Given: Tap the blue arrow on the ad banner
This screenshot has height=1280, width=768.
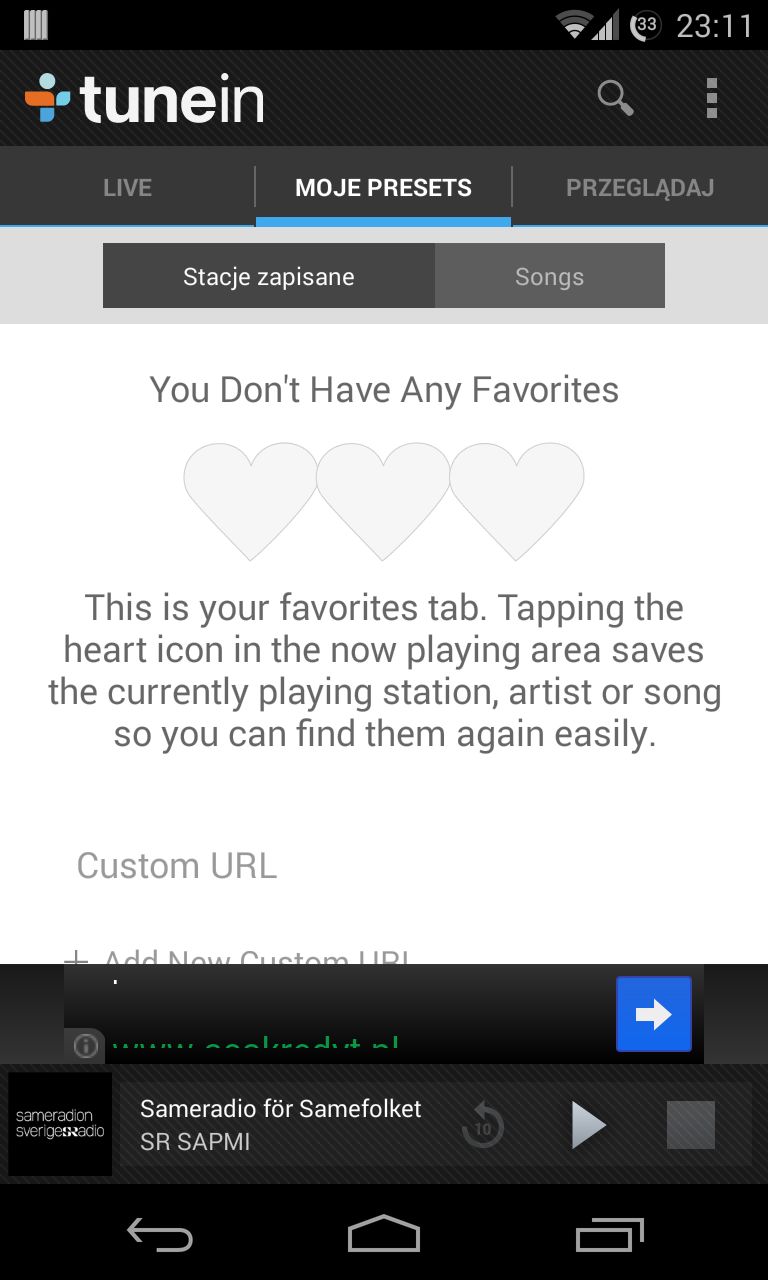Looking at the screenshot, I should (654, 1014).
